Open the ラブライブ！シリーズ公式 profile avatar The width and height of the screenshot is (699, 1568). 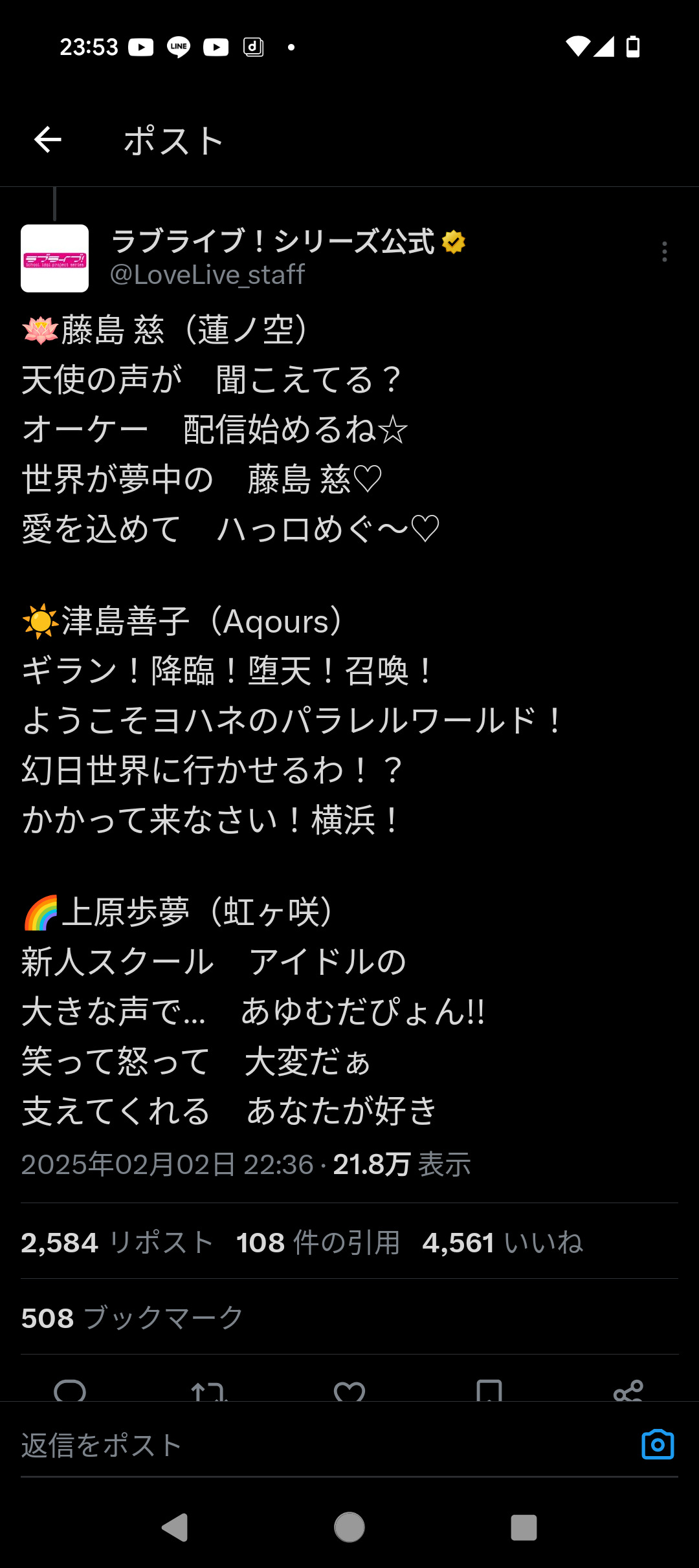(x=55, y=259)
